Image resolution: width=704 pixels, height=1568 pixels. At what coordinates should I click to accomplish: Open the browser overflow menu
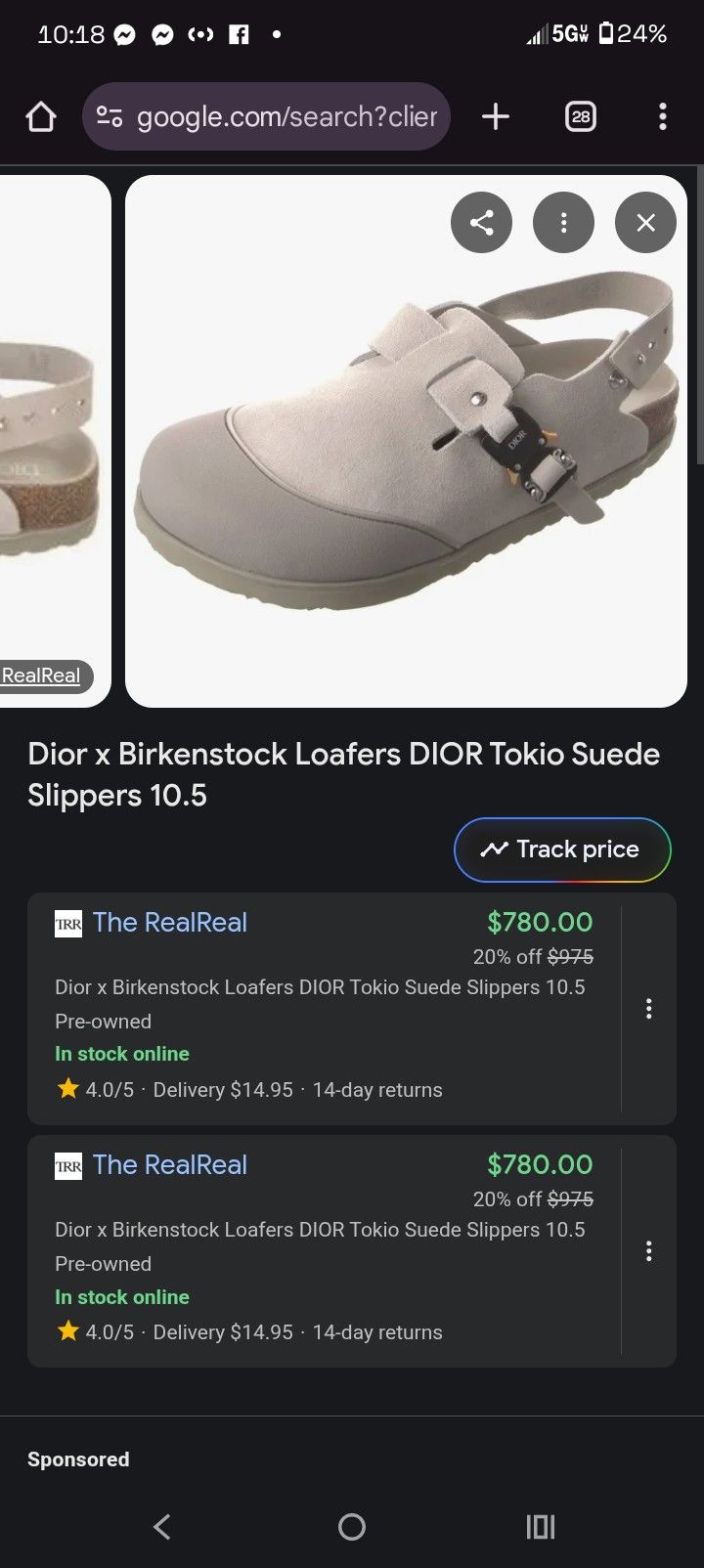663,117
